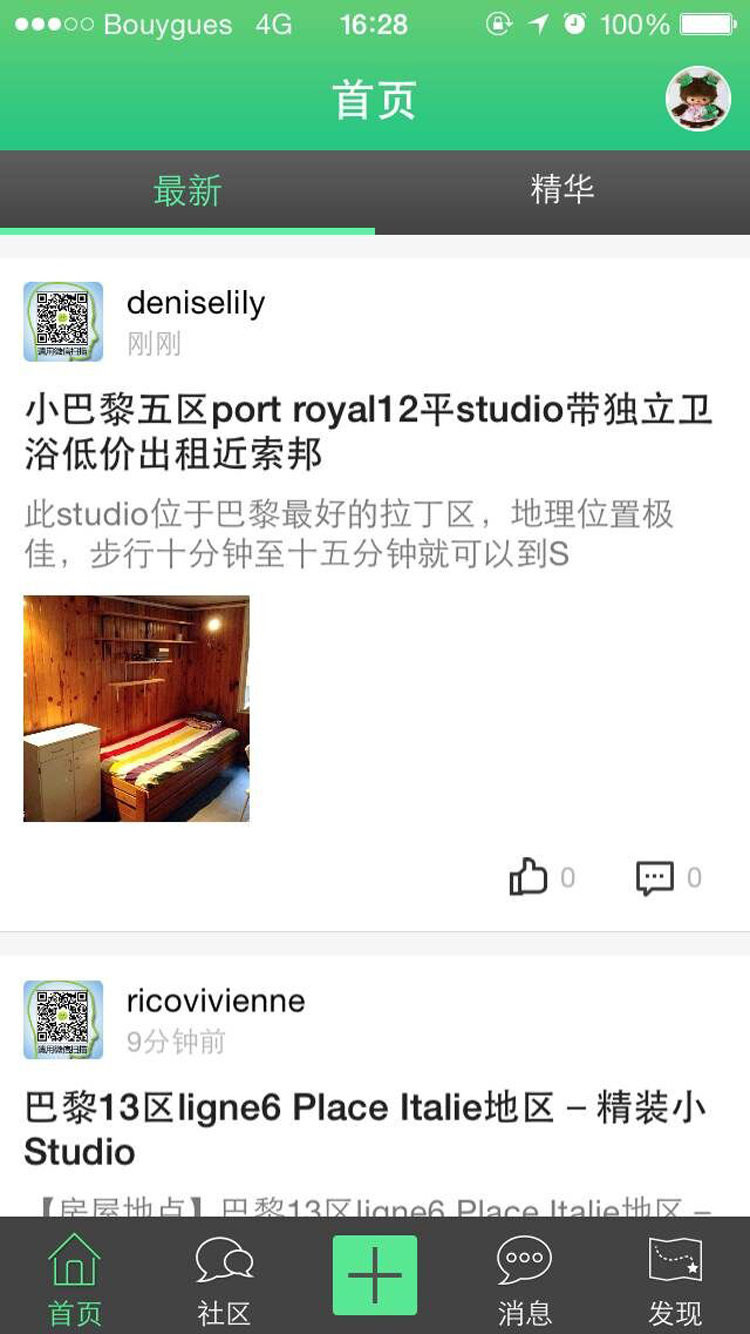Open the 社区 tab
This screenshot has height=1334, width=750.
coord(224,1278)
